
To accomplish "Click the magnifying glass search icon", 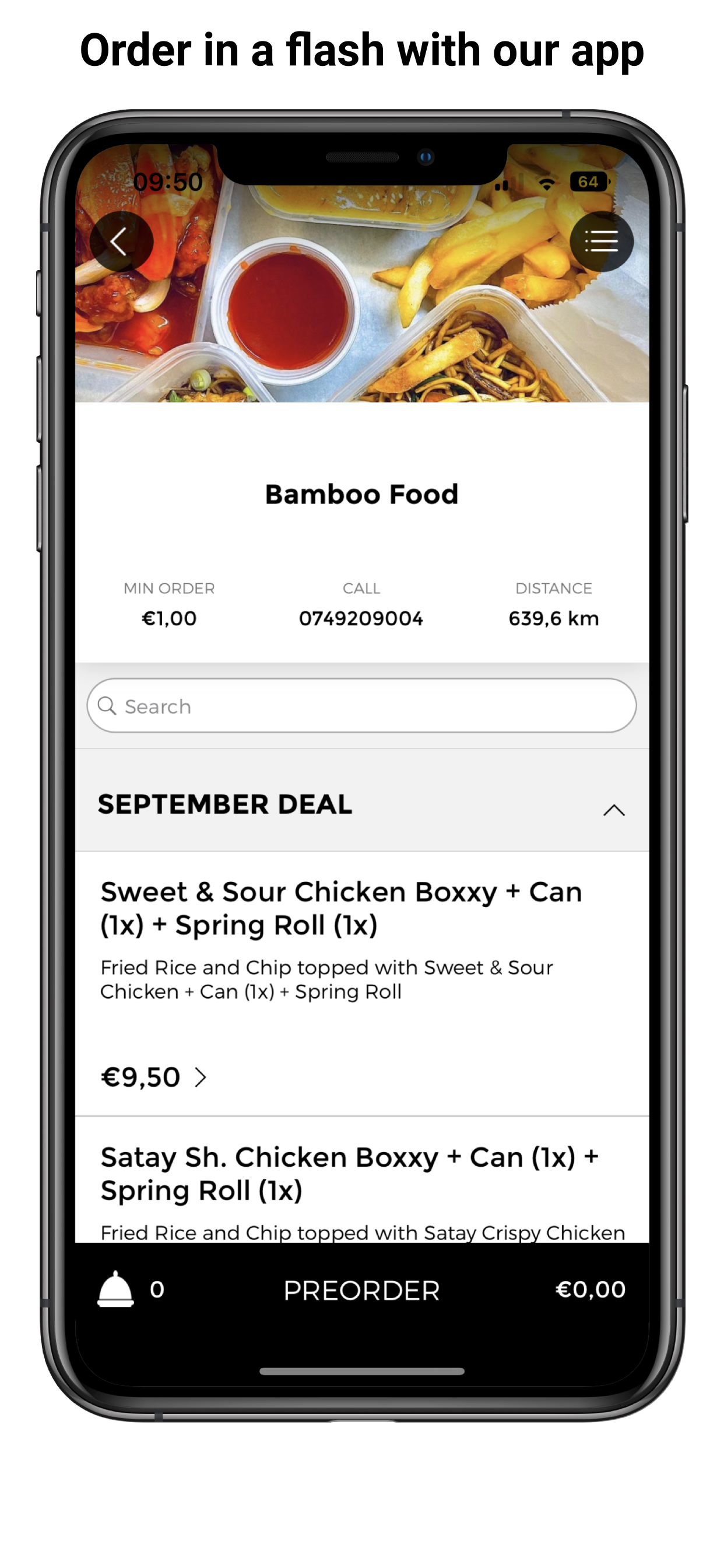I will click(x=108, y=705).
